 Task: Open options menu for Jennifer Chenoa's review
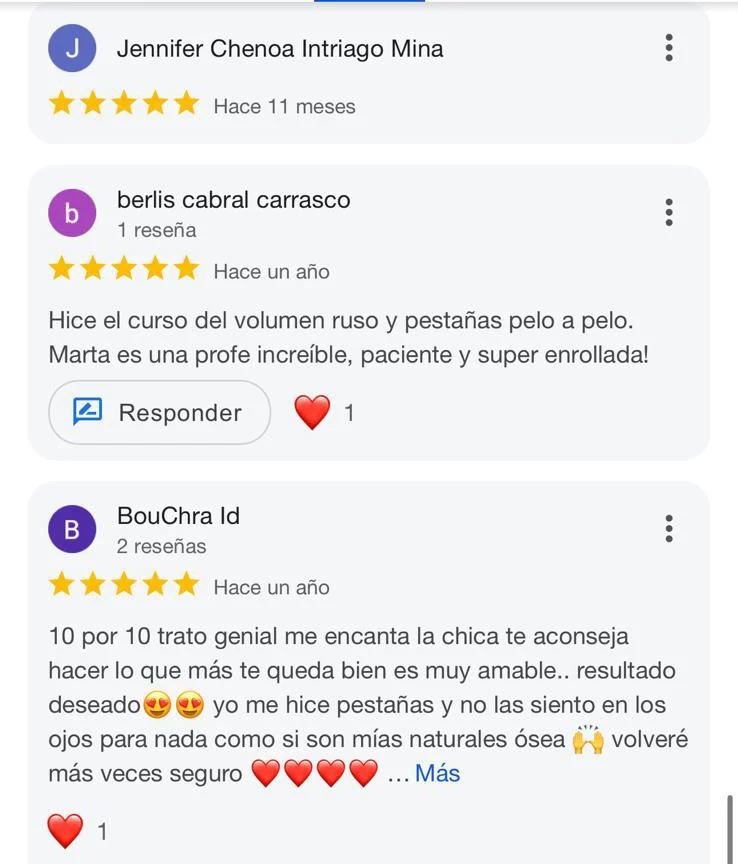click(x=669, y=48)
